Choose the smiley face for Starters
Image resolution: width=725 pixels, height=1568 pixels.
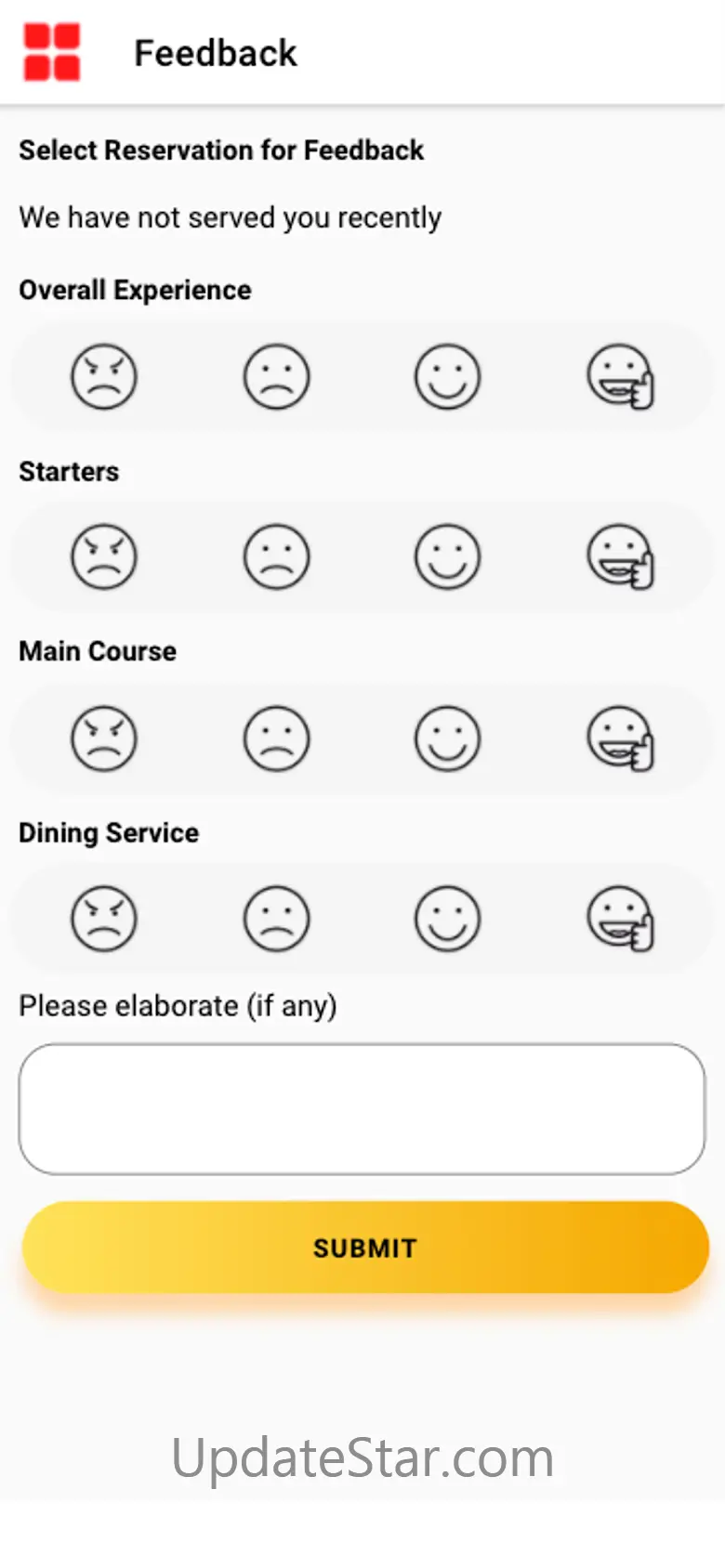pyautogui.click(x=447, y=557)
